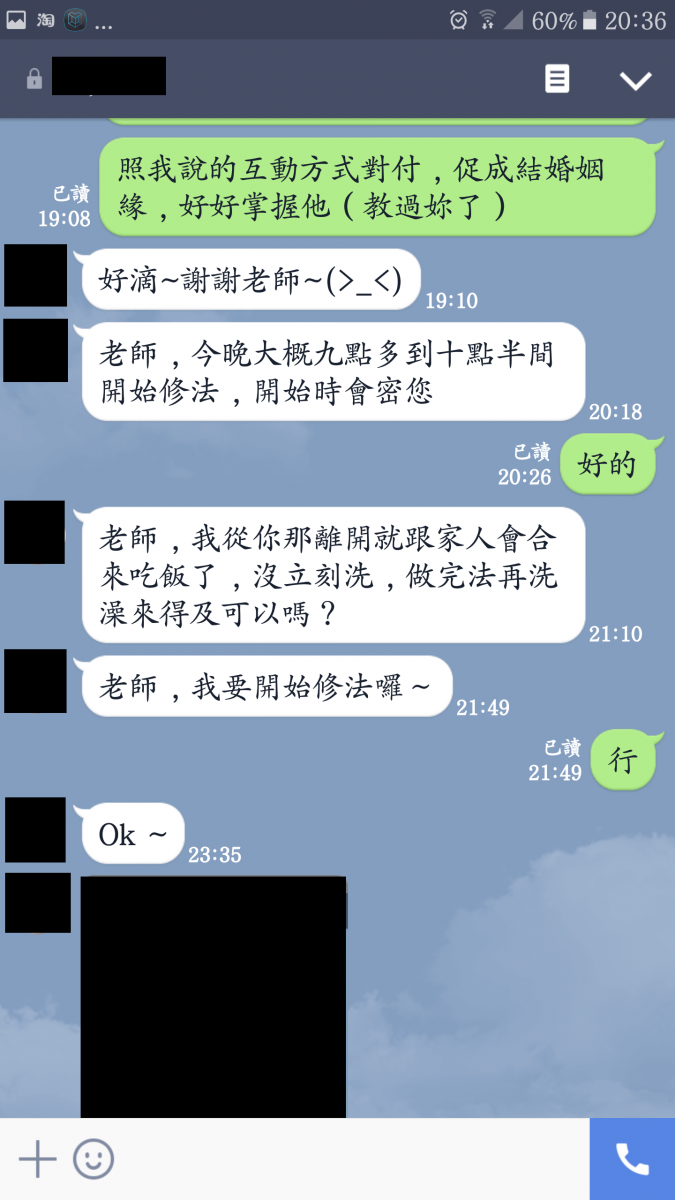The height and width of the screenshot is (1200, 675).
Task: Tap the message text input field
Action: tap(350, 1159)
